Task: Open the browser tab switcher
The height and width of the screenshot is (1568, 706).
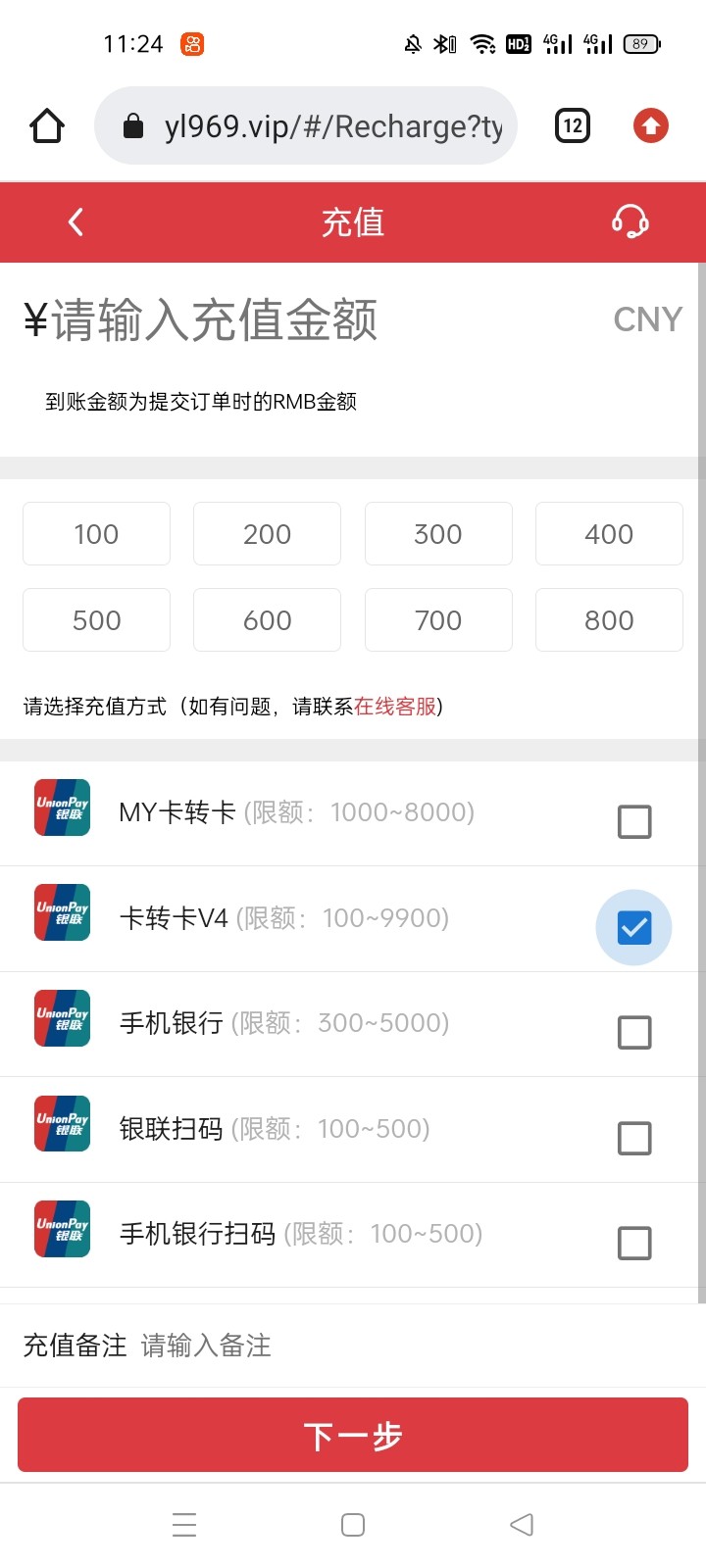Action: tap(573, 125)
